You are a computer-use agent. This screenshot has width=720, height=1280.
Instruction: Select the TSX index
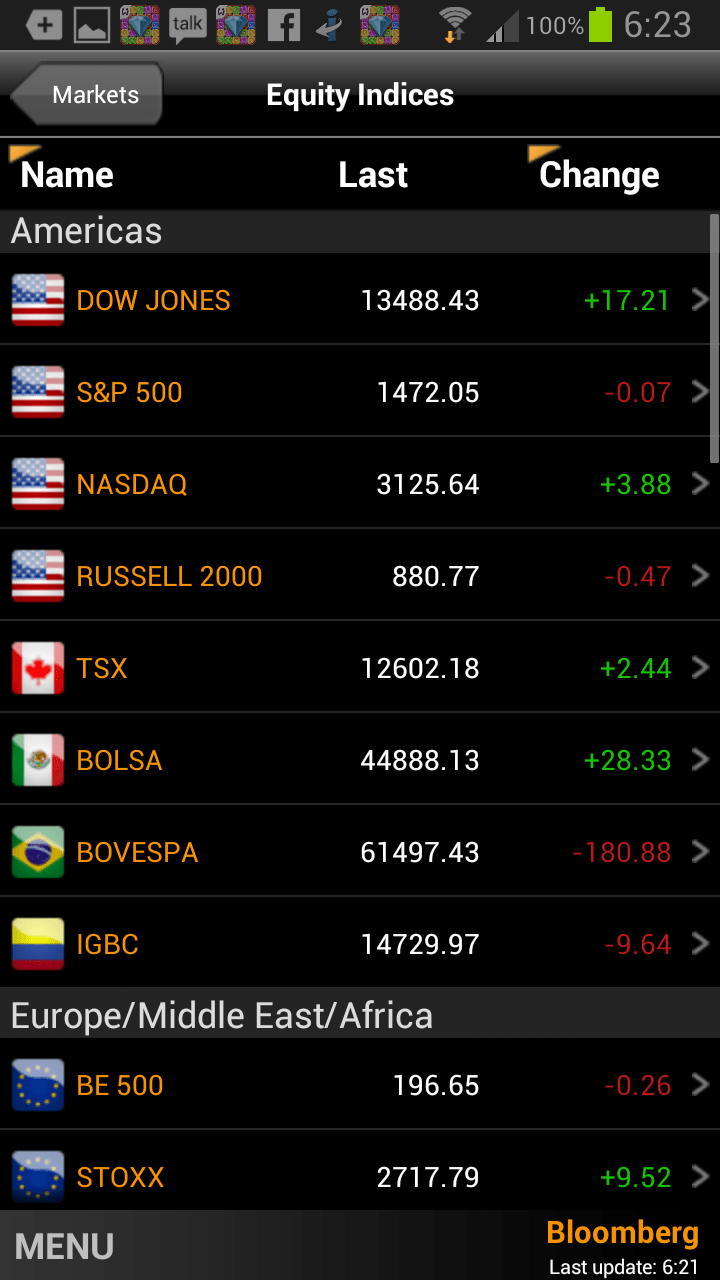coord(360,667)
